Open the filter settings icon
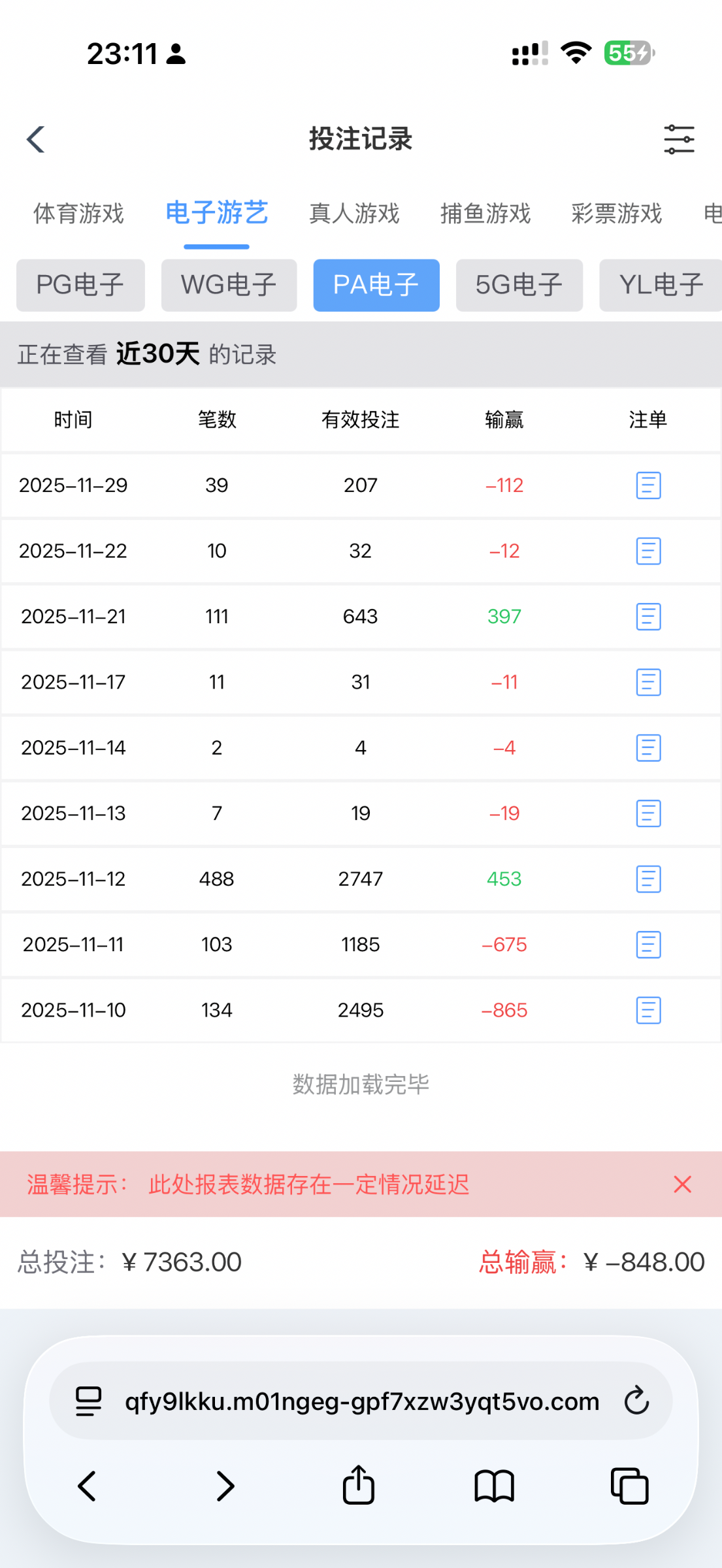This screenshot has height=1568, width=722. coord(679,139)
